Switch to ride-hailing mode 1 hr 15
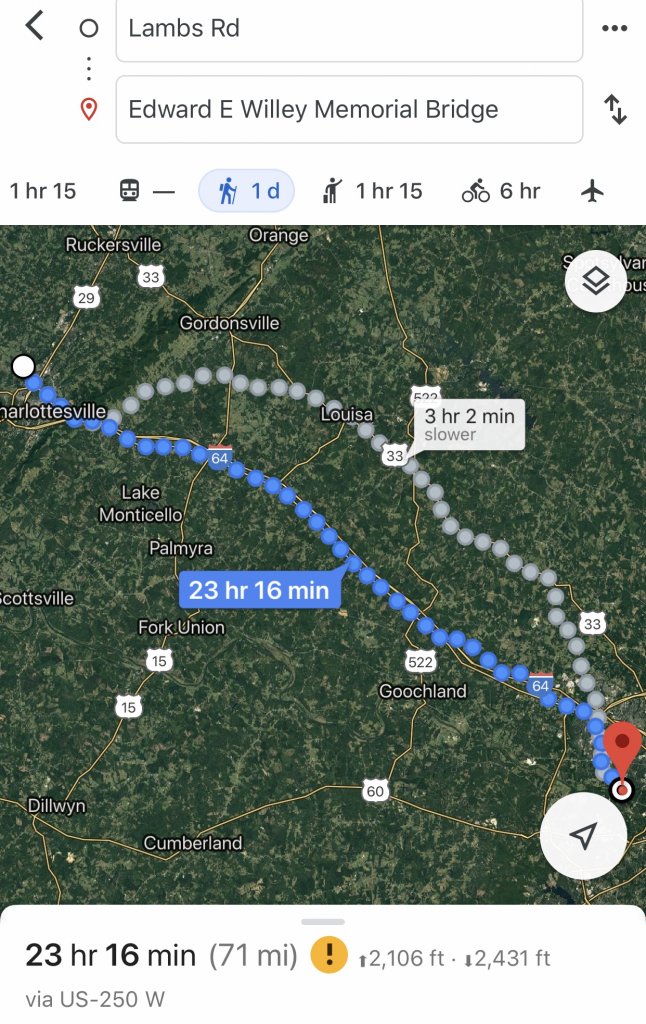646x1024 pixels. click(372, 191)
